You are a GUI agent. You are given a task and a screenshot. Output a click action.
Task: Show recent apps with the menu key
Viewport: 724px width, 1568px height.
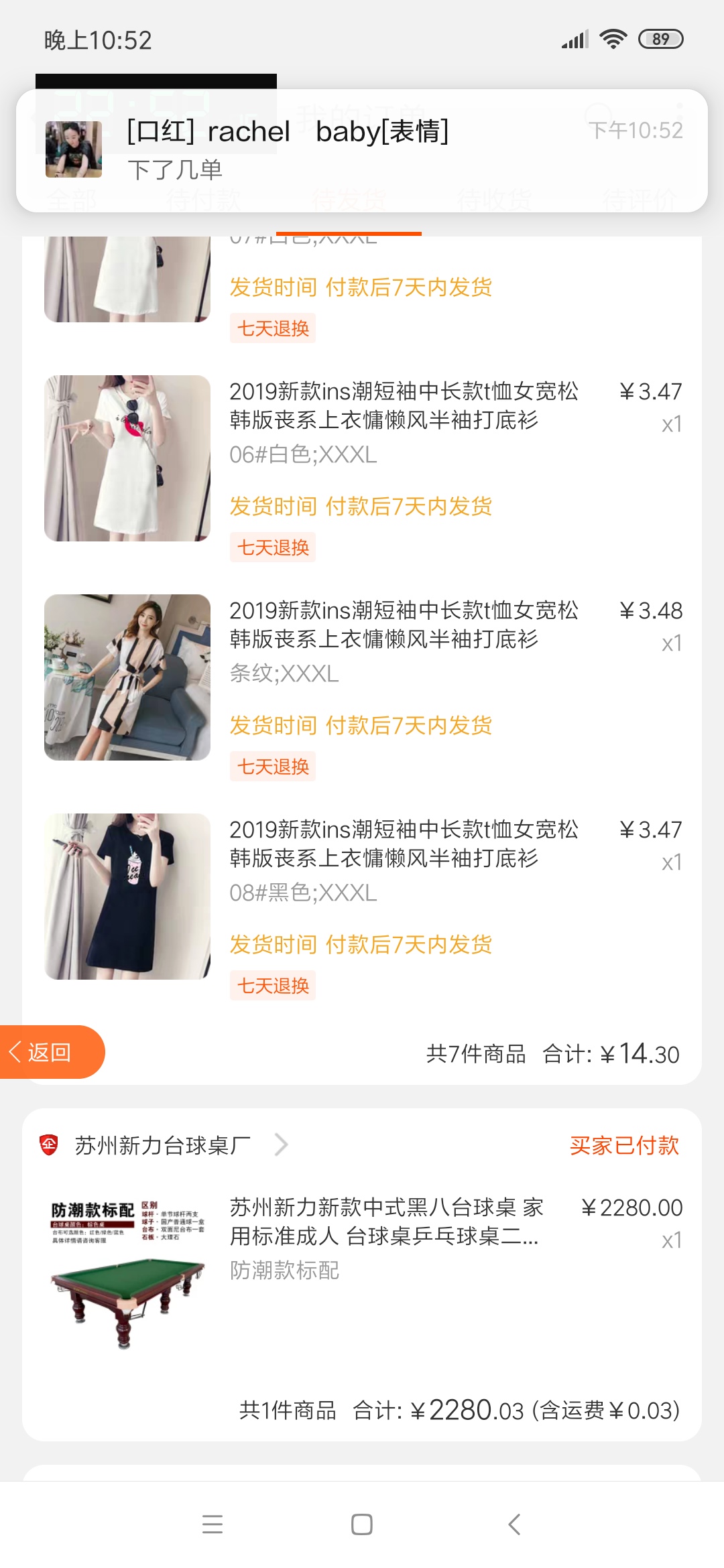click(x=213, y=1524)
